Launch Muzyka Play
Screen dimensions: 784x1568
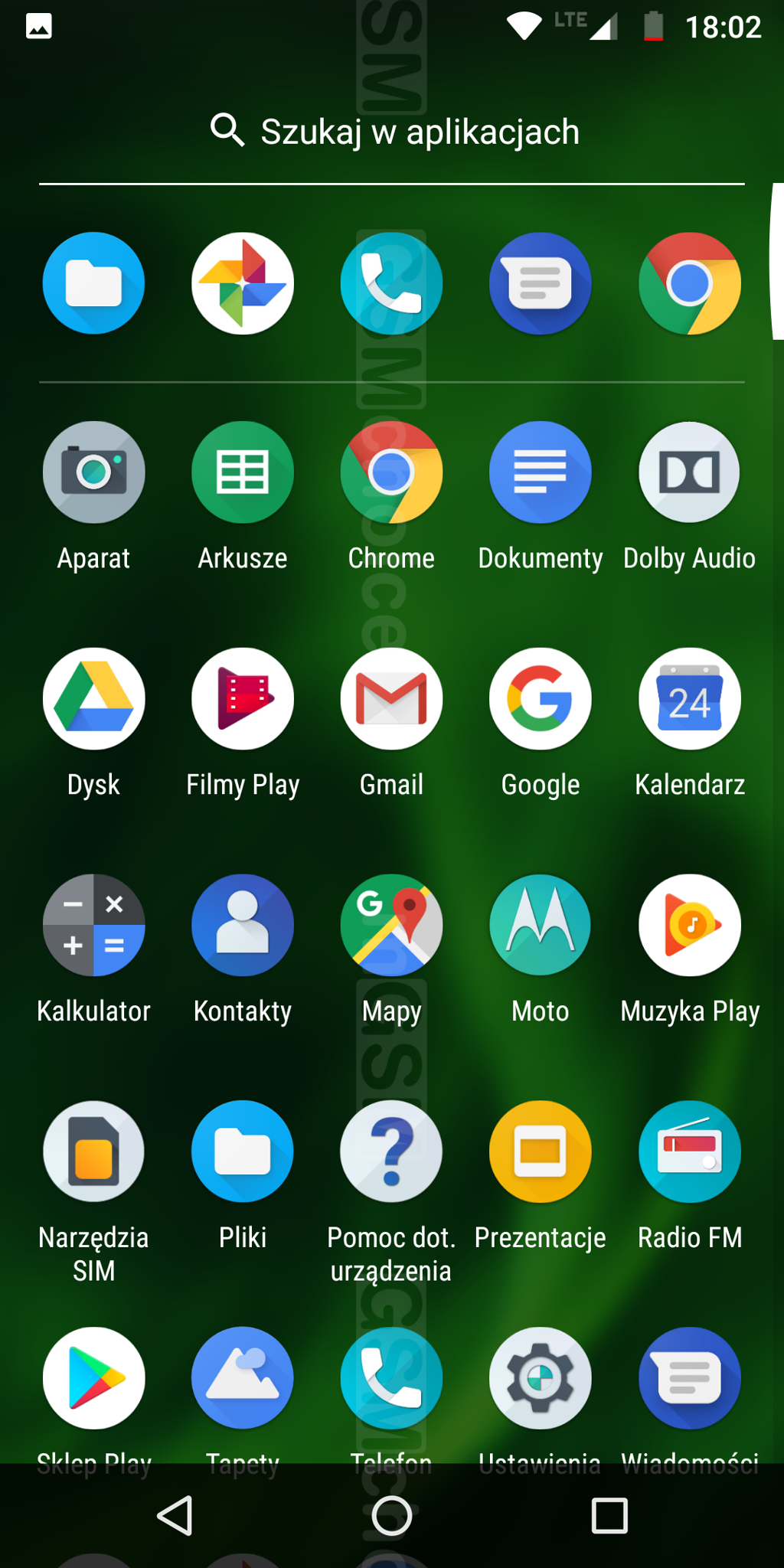[x=689, y=925]
